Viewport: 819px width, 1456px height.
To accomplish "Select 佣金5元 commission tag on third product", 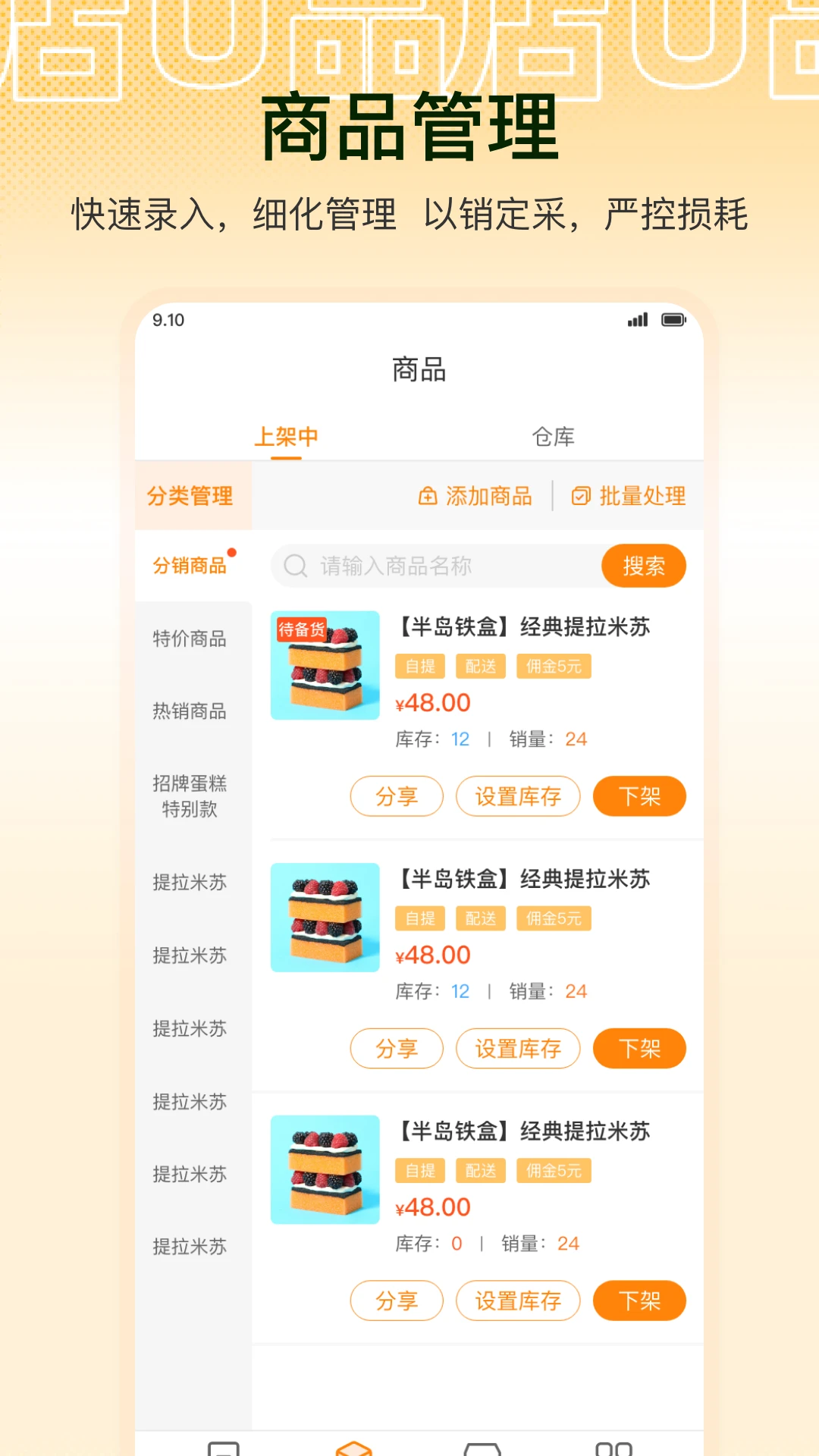I will [x=553, y=1170].
